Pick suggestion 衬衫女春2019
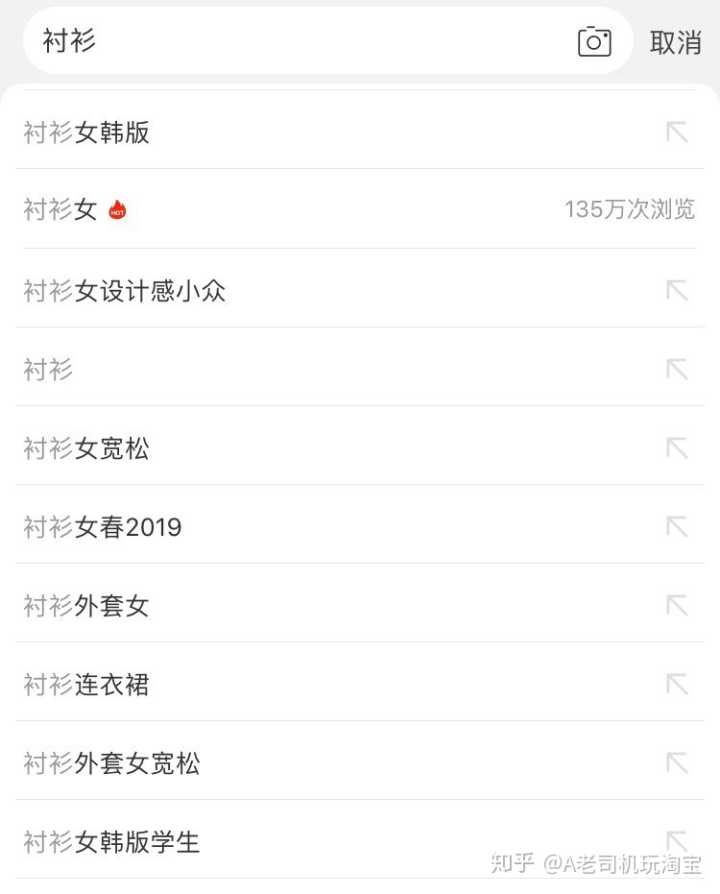This screenshot has width=720, height=894. click(x=103, y=528)
